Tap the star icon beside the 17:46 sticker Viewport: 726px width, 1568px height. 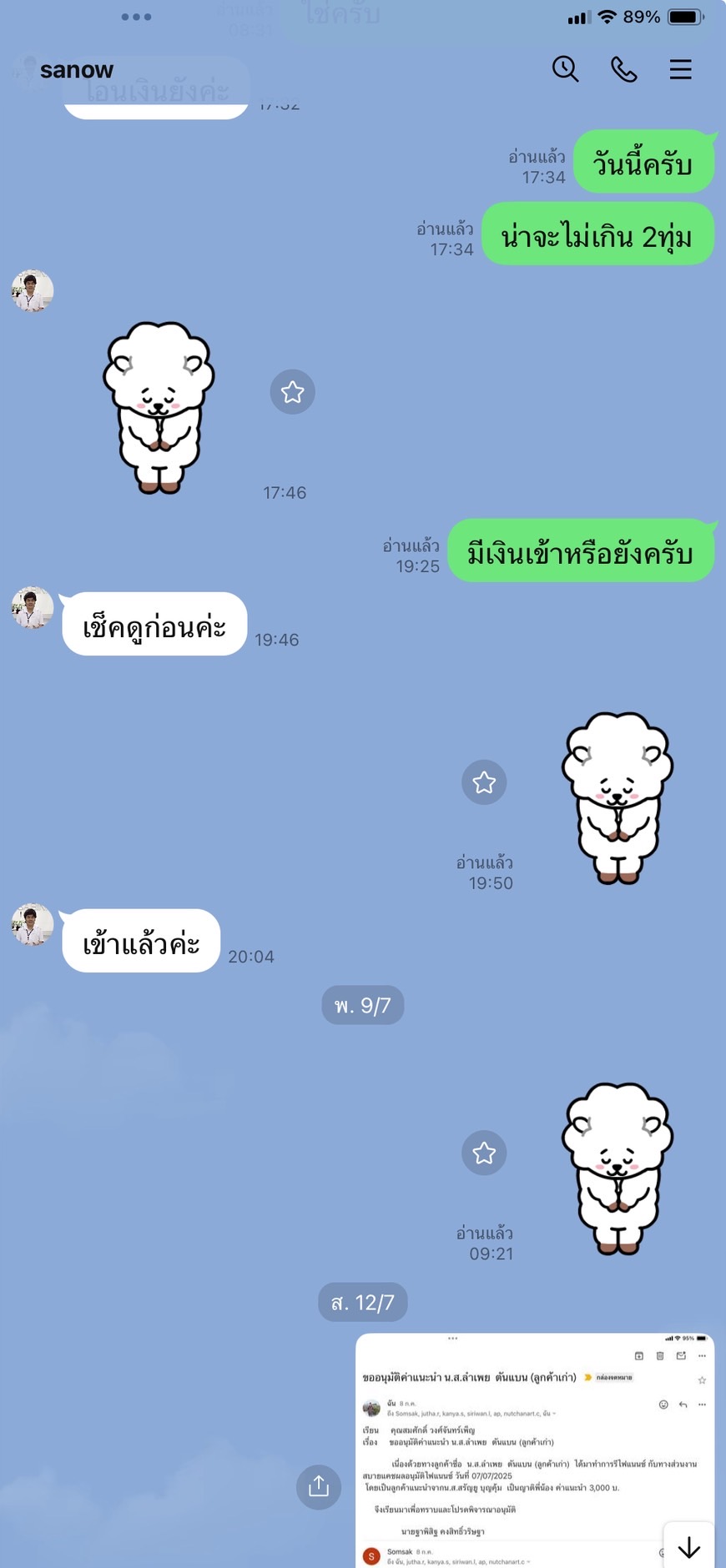(x=292, y=392)
